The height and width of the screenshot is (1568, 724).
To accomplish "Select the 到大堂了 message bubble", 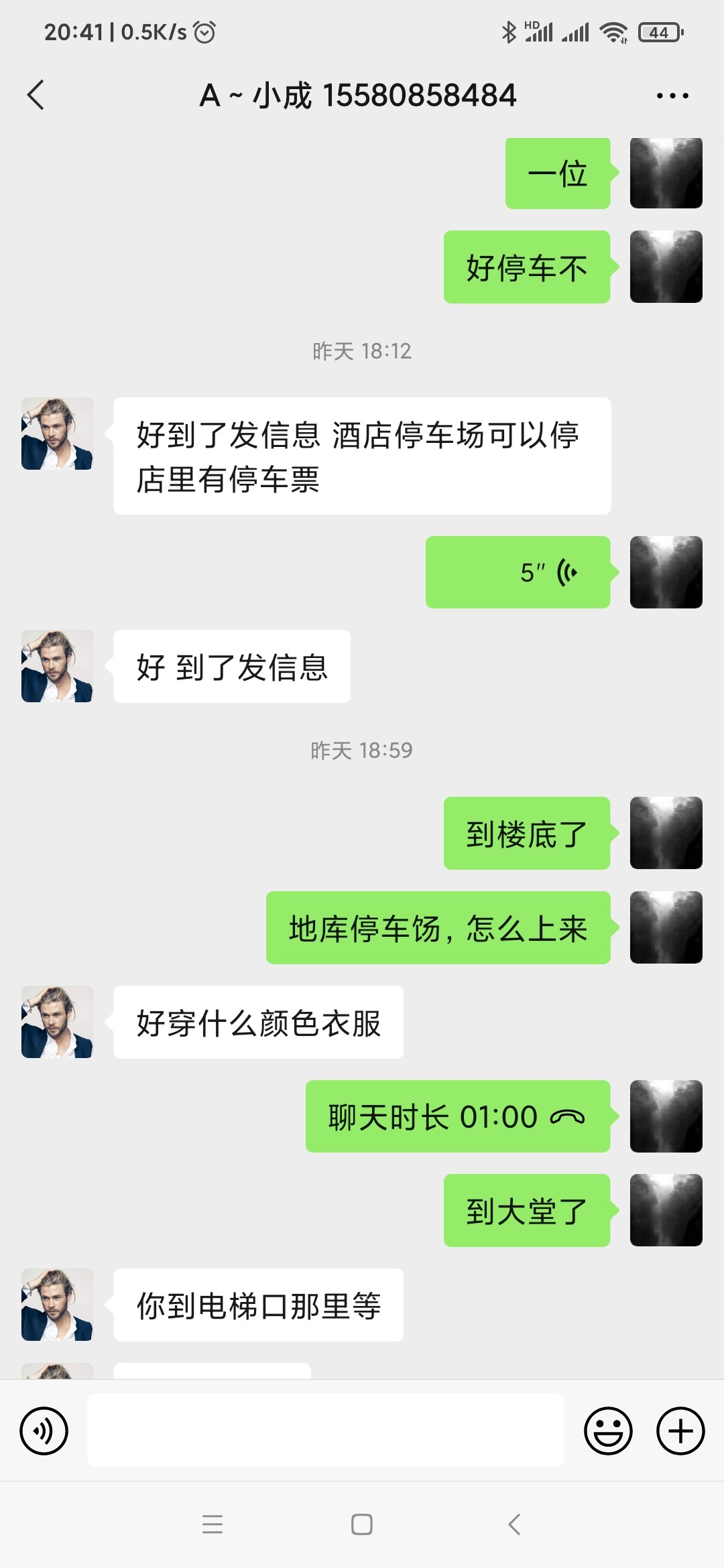I will (527, 1210).
